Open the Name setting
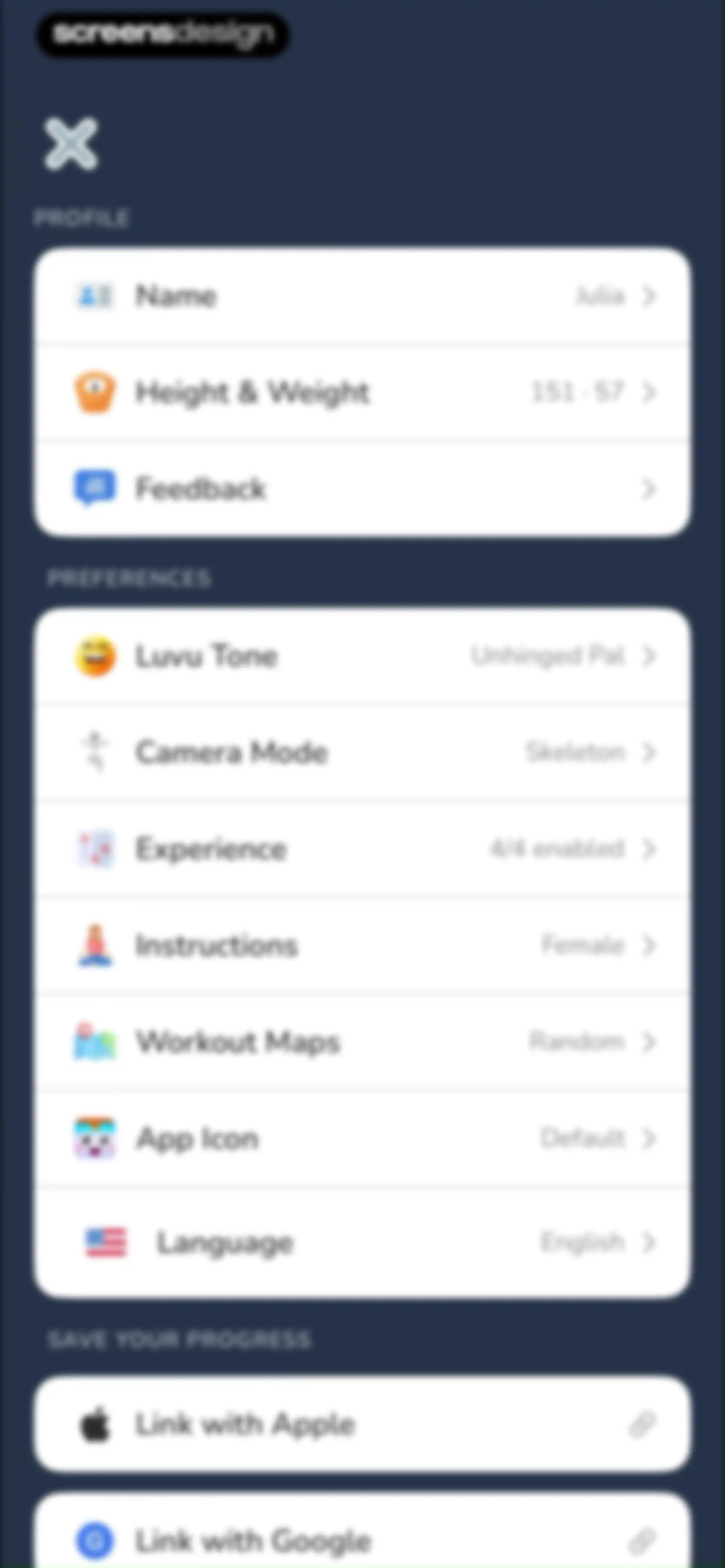Image resolution: width=725 pixels, height=1568 pixels. coord(363,296)
